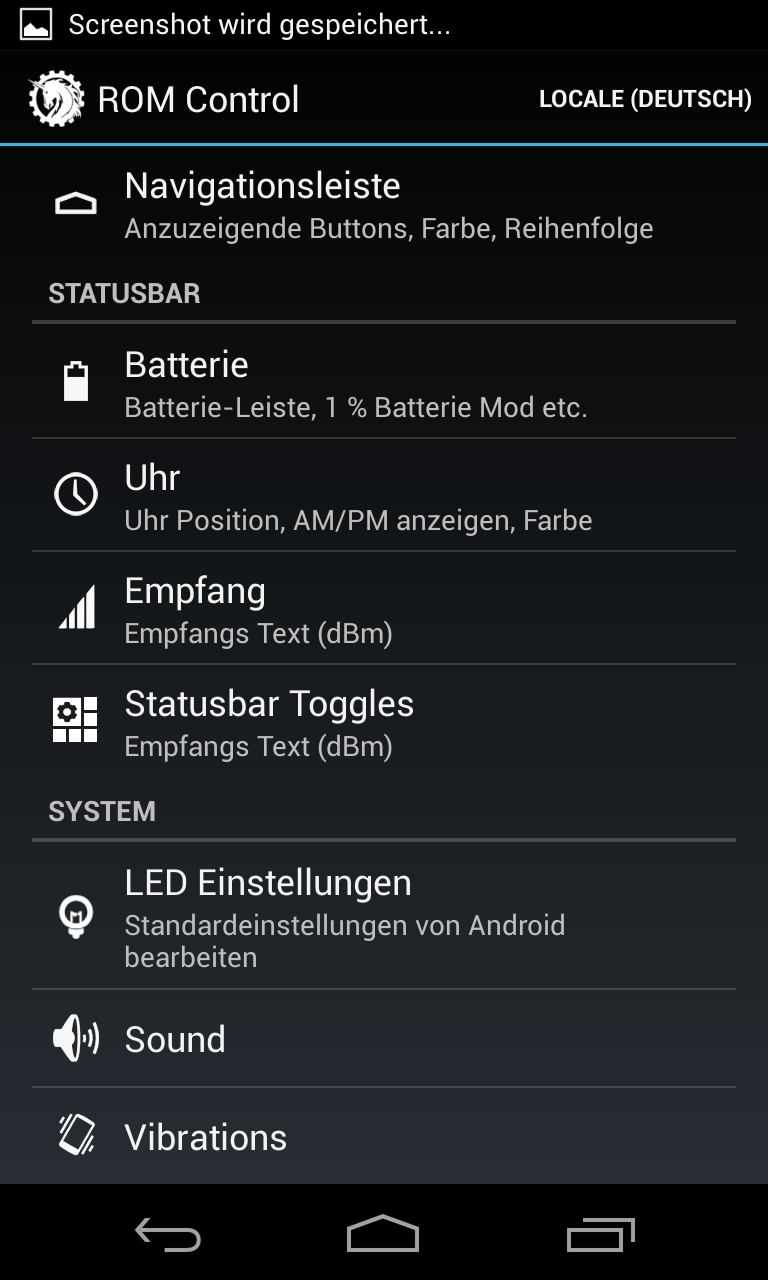
Task: Open LED Einstellungen
Action: 384,915
